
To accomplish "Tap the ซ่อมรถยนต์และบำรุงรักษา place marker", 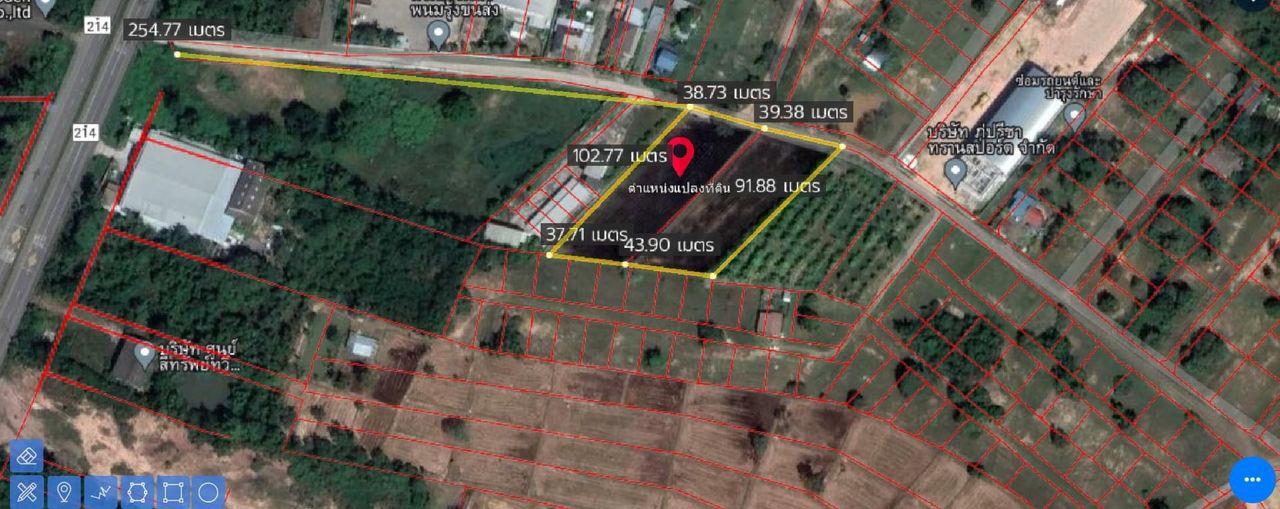I will click(1075, 117).
